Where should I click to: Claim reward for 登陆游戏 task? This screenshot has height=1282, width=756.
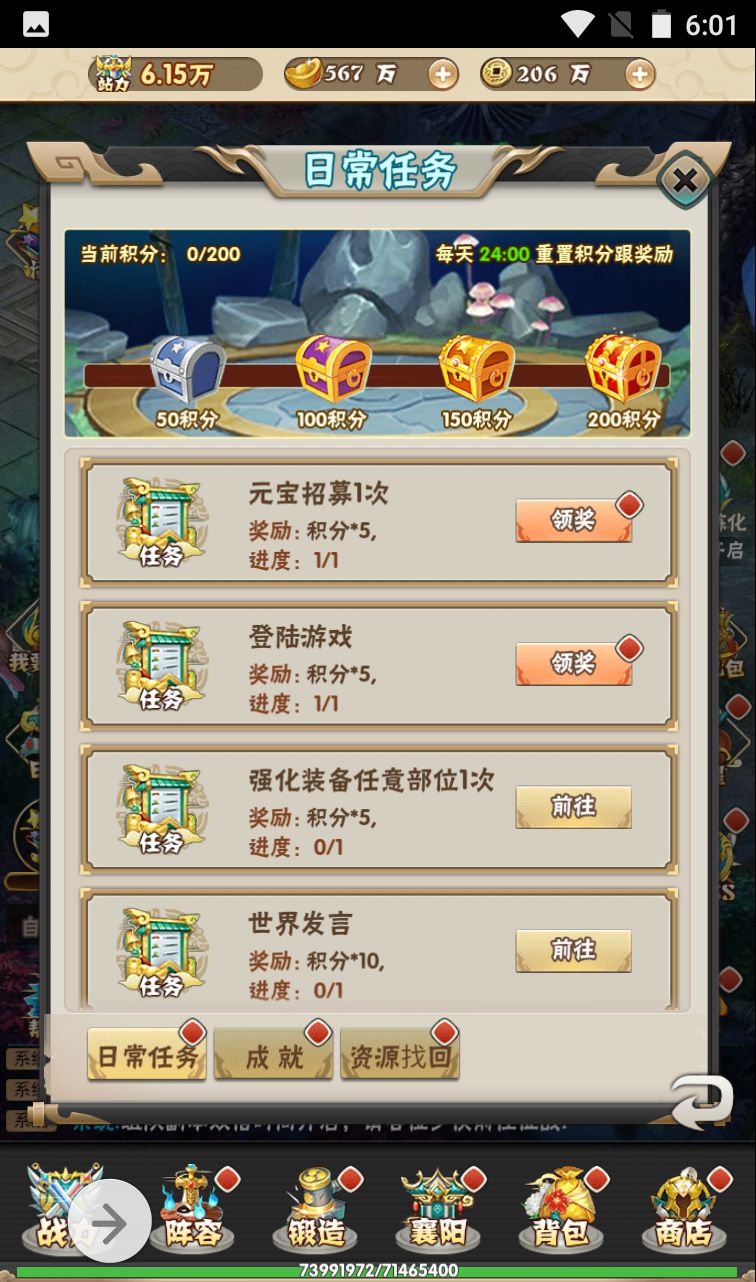tap(573, 663)
